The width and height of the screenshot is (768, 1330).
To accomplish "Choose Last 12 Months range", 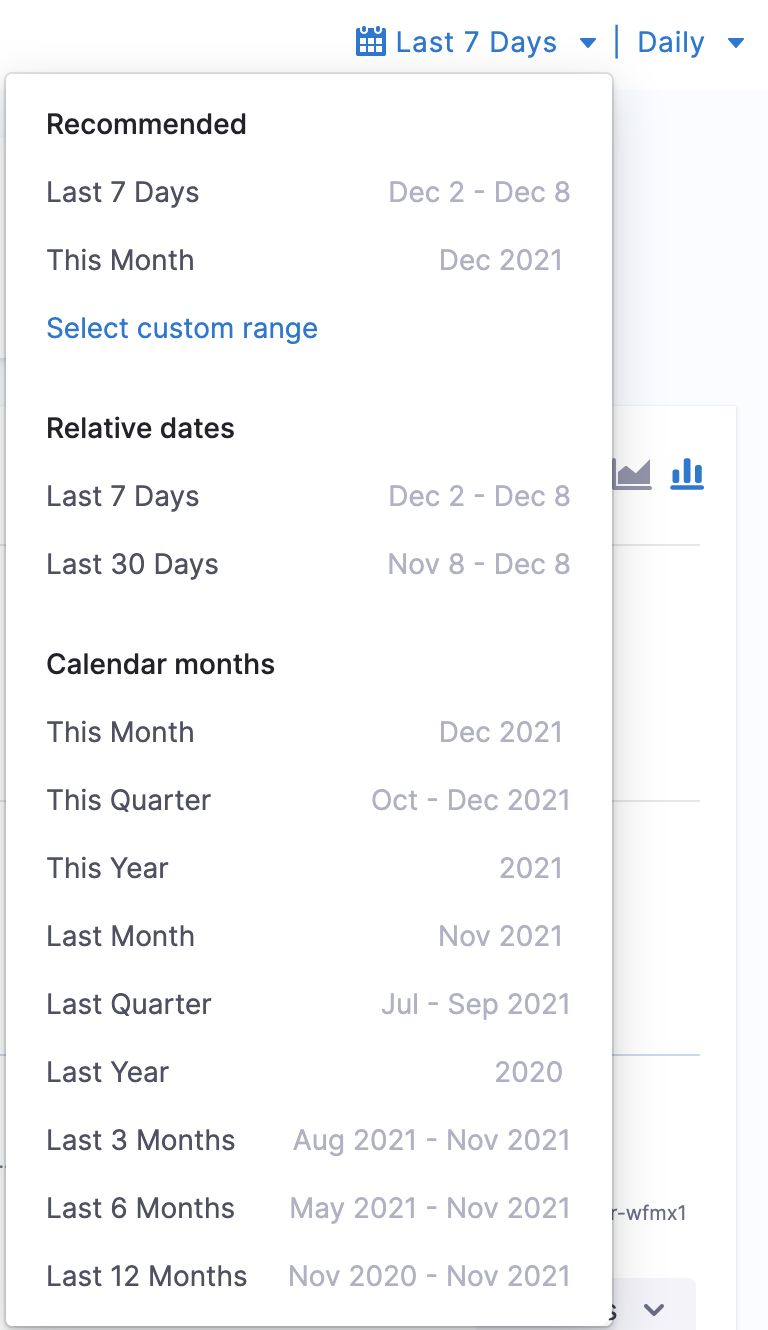I will click(309, 1276).
